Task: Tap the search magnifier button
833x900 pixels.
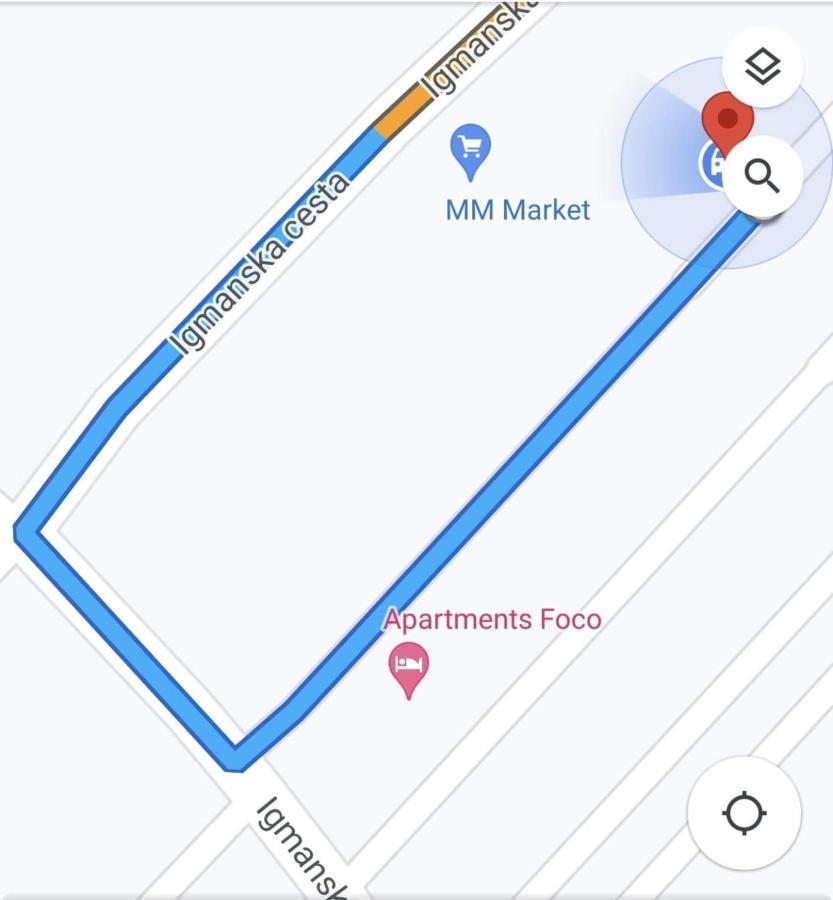Action: click(762, 177)
